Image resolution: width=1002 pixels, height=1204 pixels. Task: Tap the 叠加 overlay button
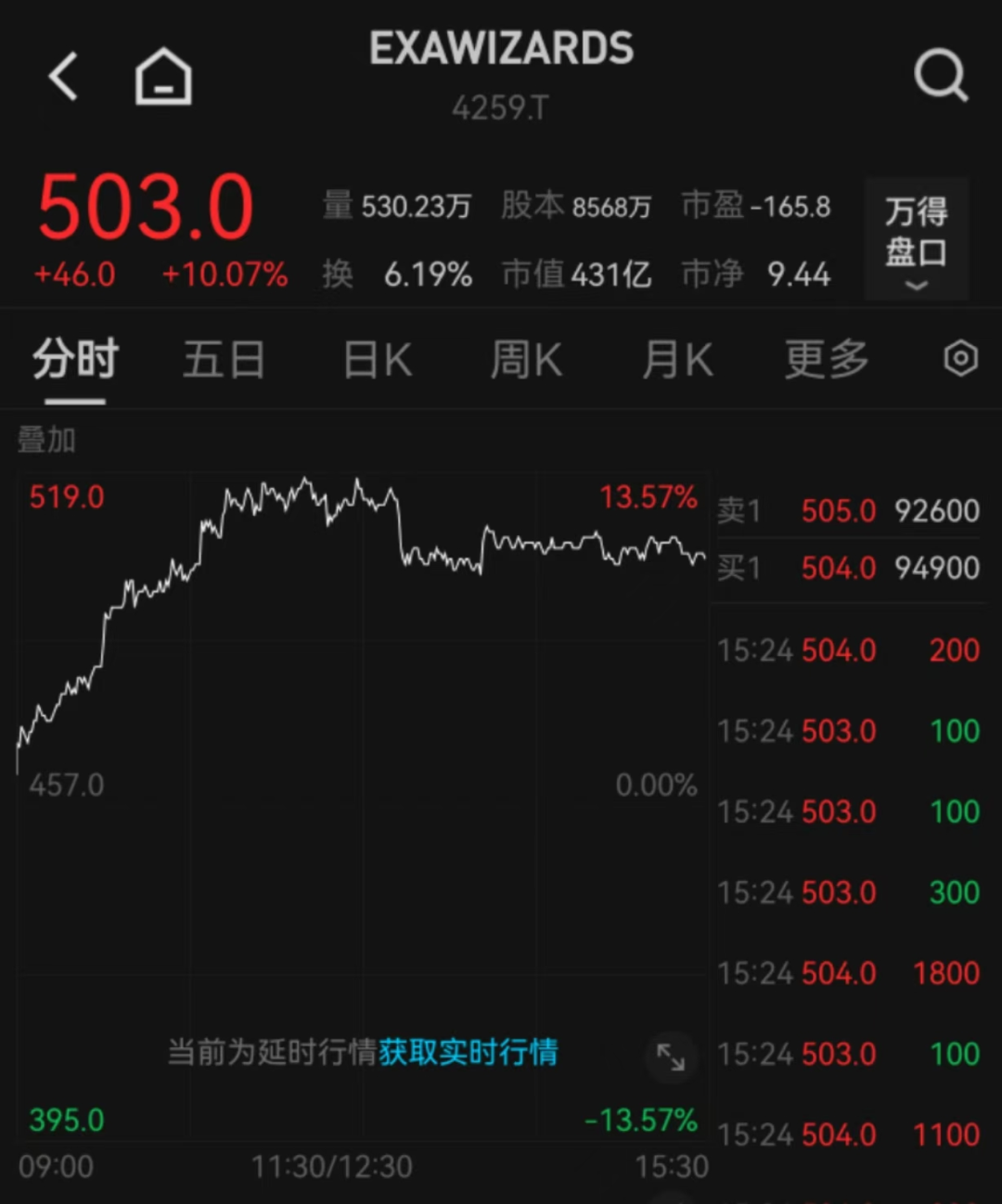click(x=46, y=440)
